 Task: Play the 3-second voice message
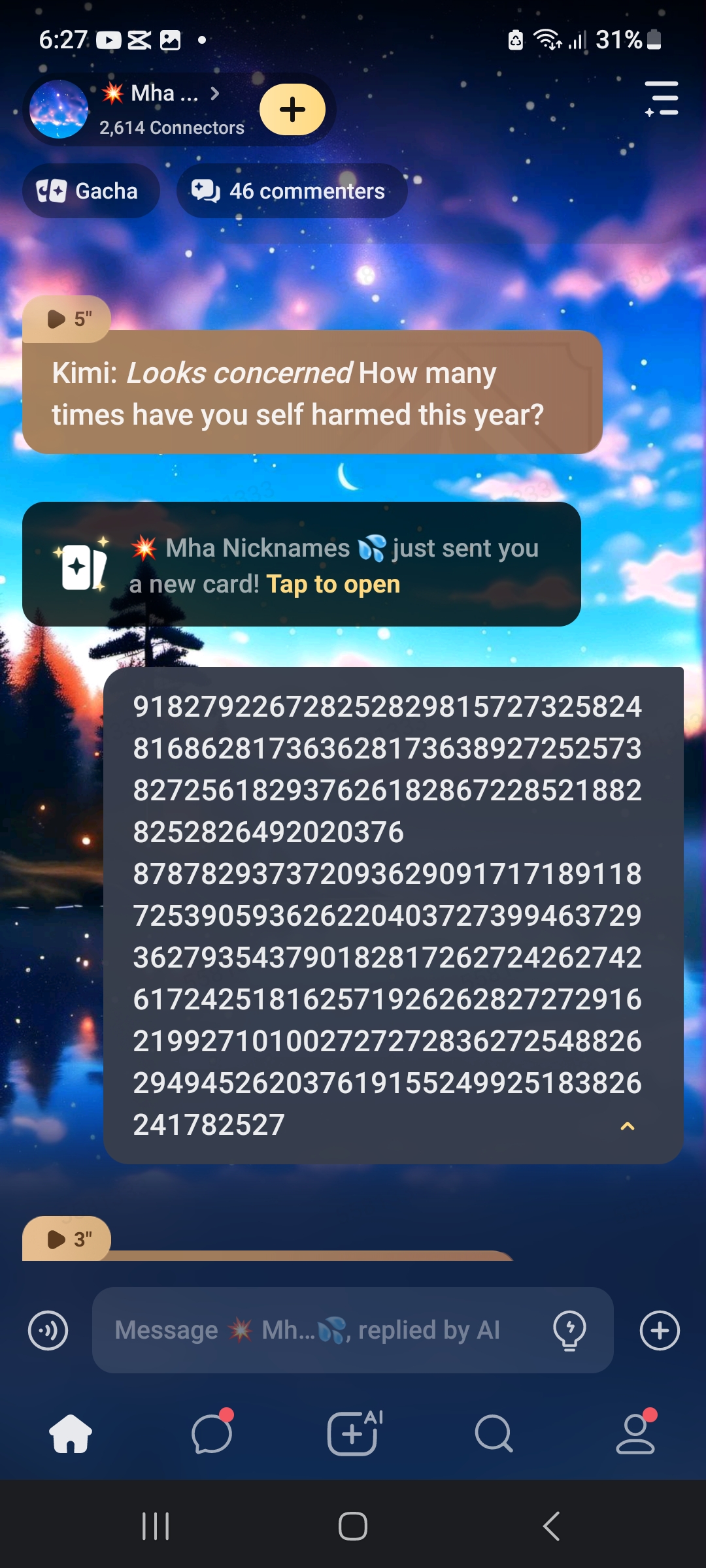point(67,1239)
